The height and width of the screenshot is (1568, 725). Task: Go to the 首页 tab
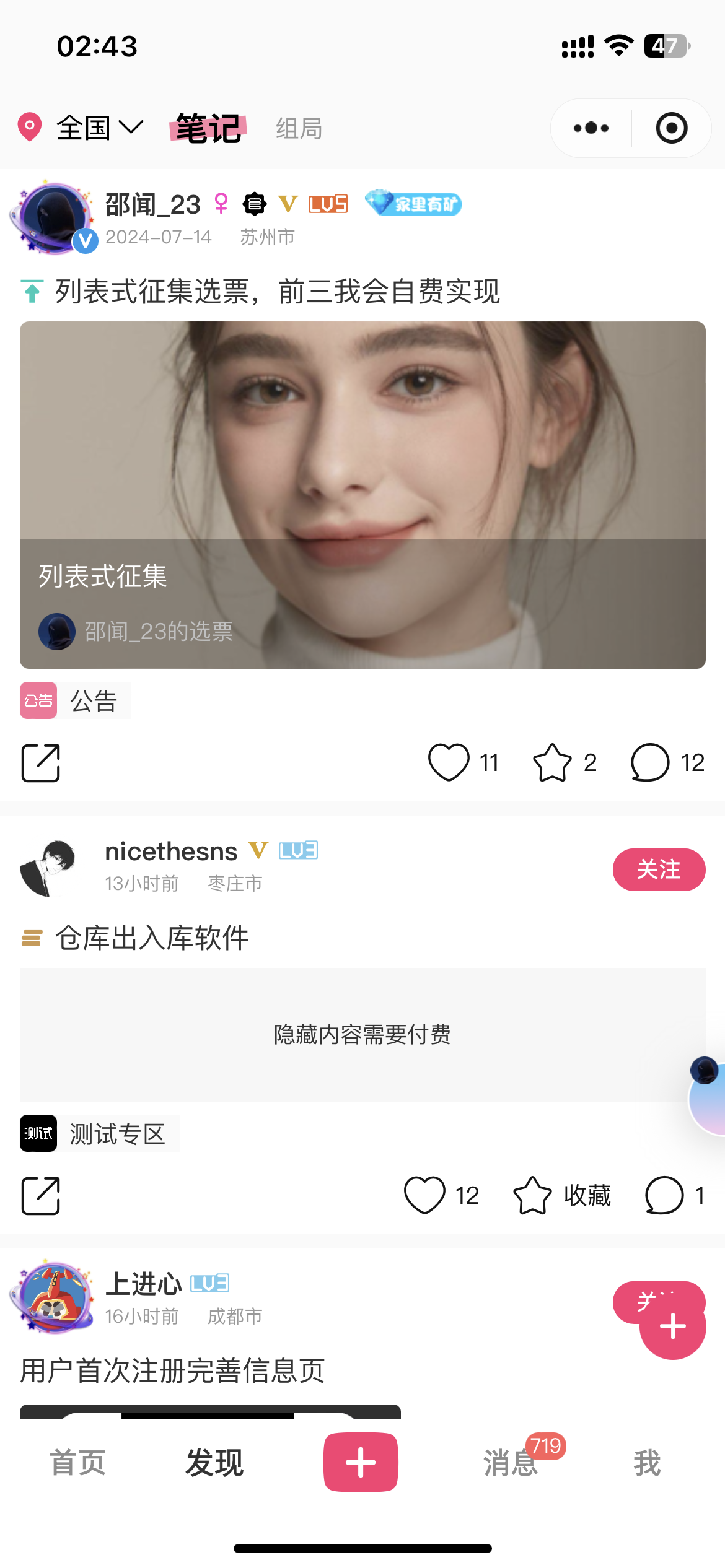coord(77,1463)
